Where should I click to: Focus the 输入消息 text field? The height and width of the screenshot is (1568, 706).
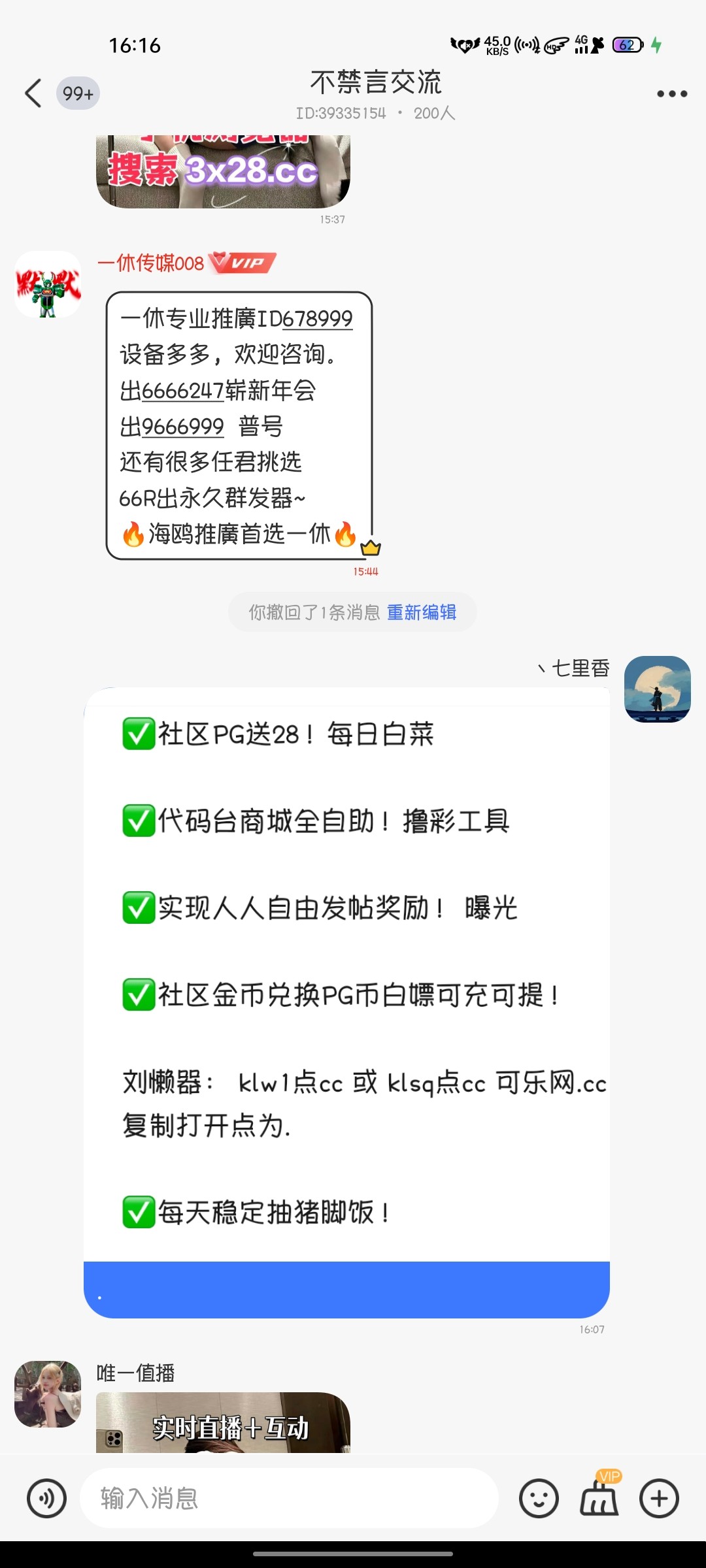coord(288,1498)
